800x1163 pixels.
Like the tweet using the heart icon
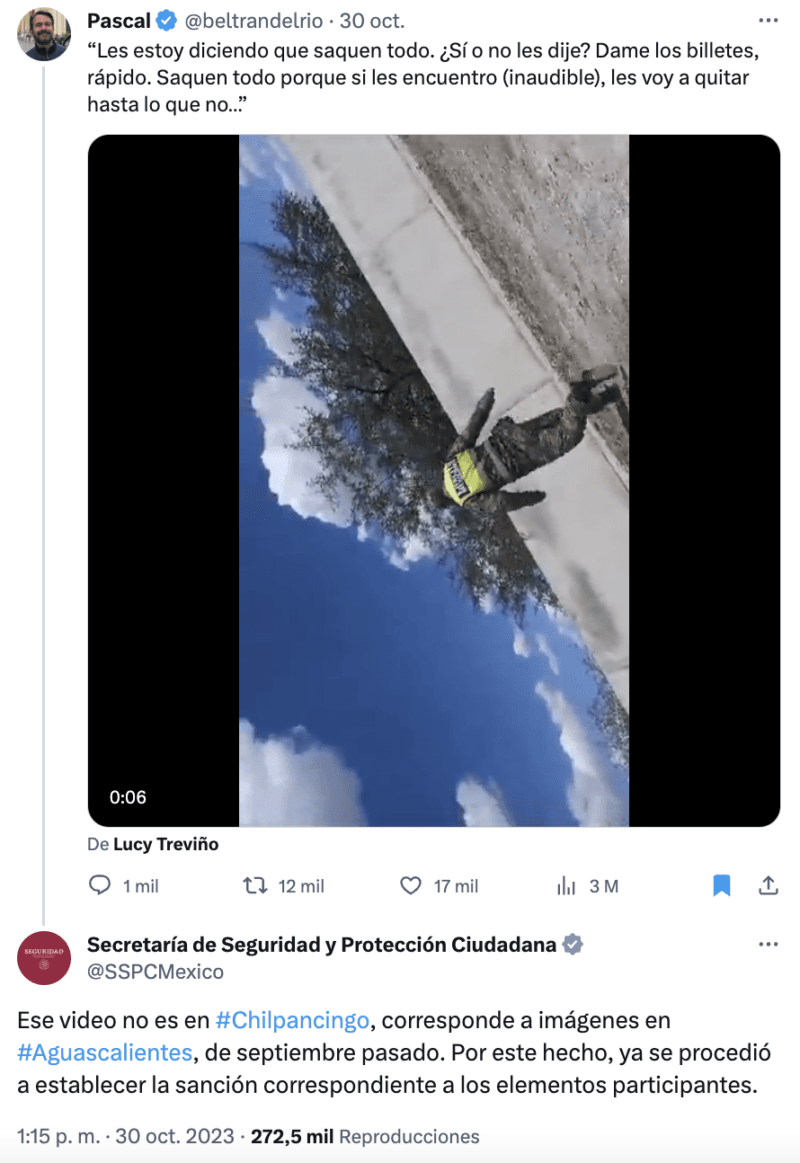(x=410, y=886)
